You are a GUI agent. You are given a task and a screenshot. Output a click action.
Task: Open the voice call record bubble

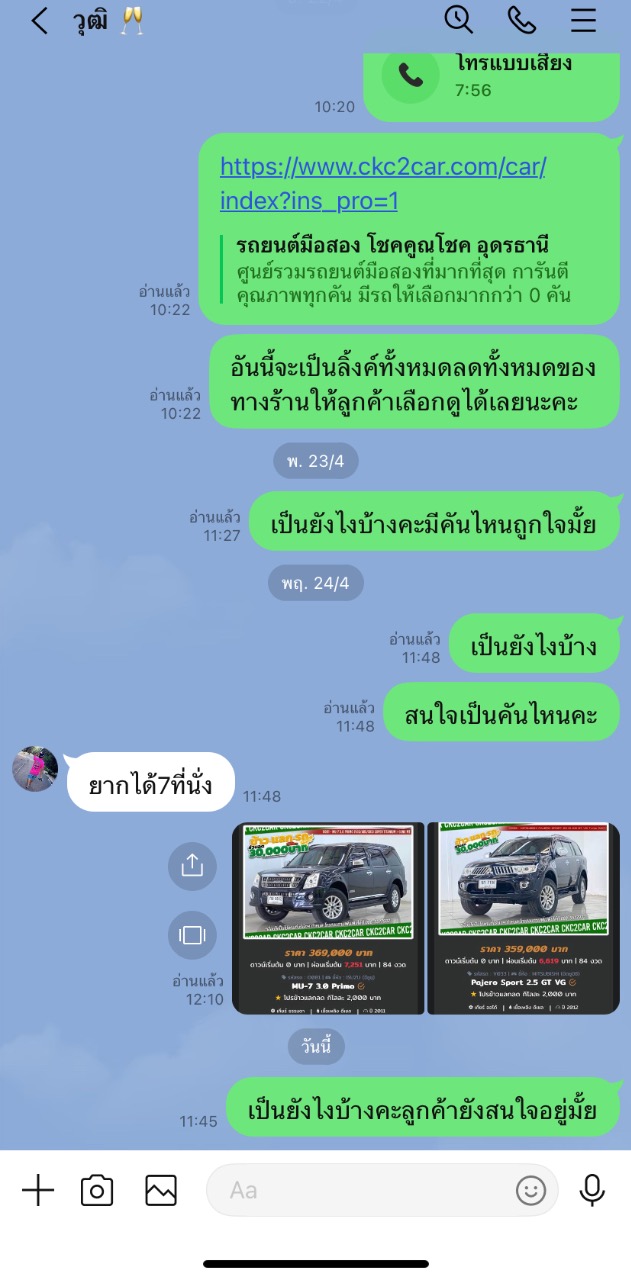pyautogui.click(x=490, y=77)
